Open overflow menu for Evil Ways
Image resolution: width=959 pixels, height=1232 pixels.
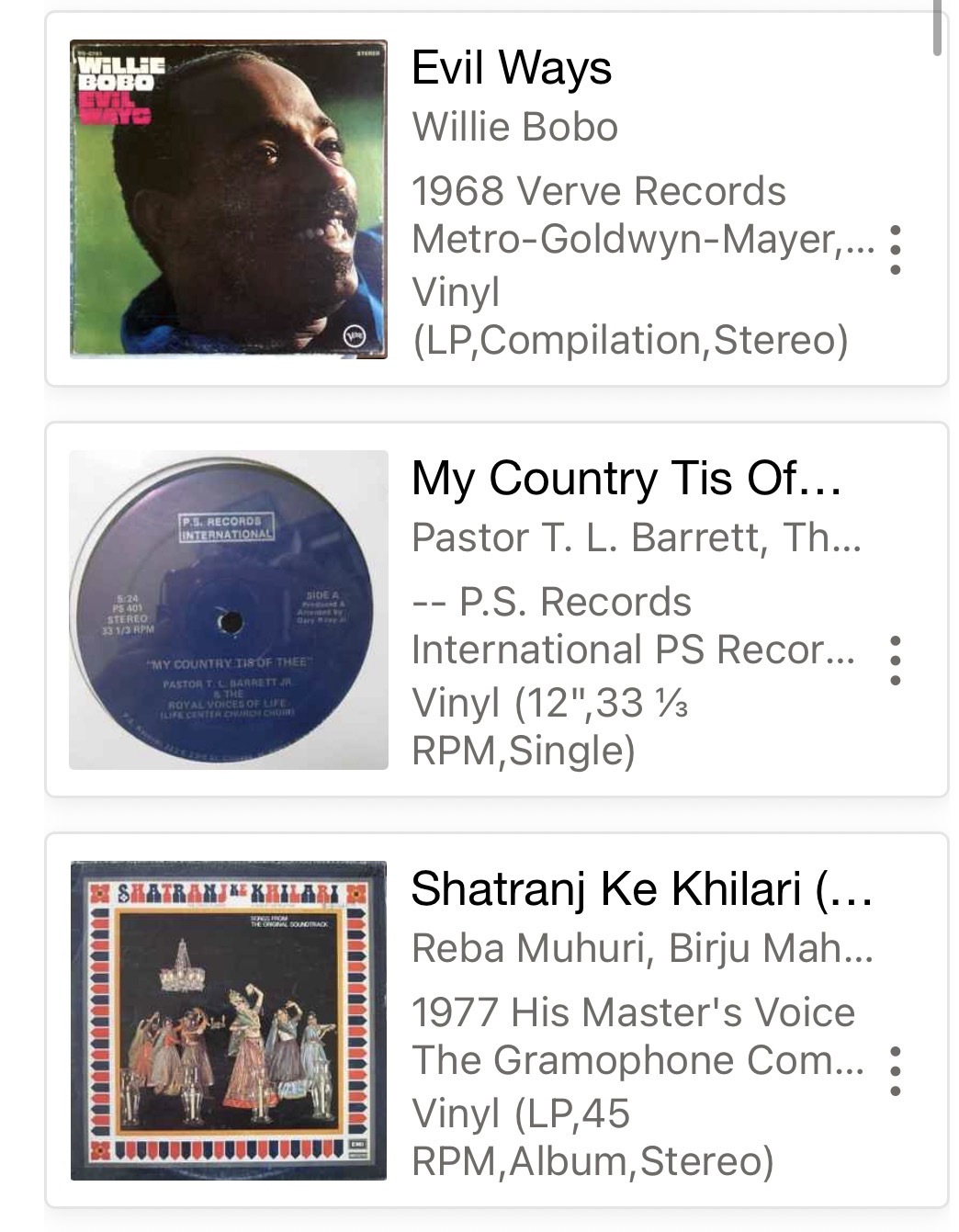pos(896,250)
